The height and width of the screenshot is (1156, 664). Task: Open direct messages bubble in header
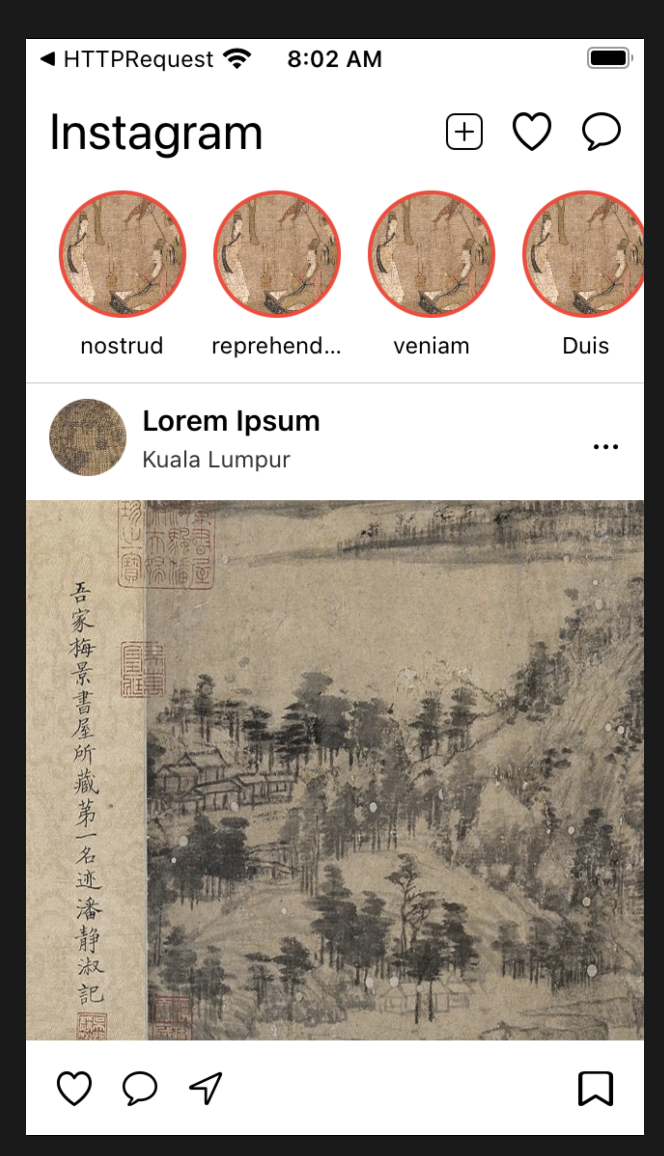(601, 132)
